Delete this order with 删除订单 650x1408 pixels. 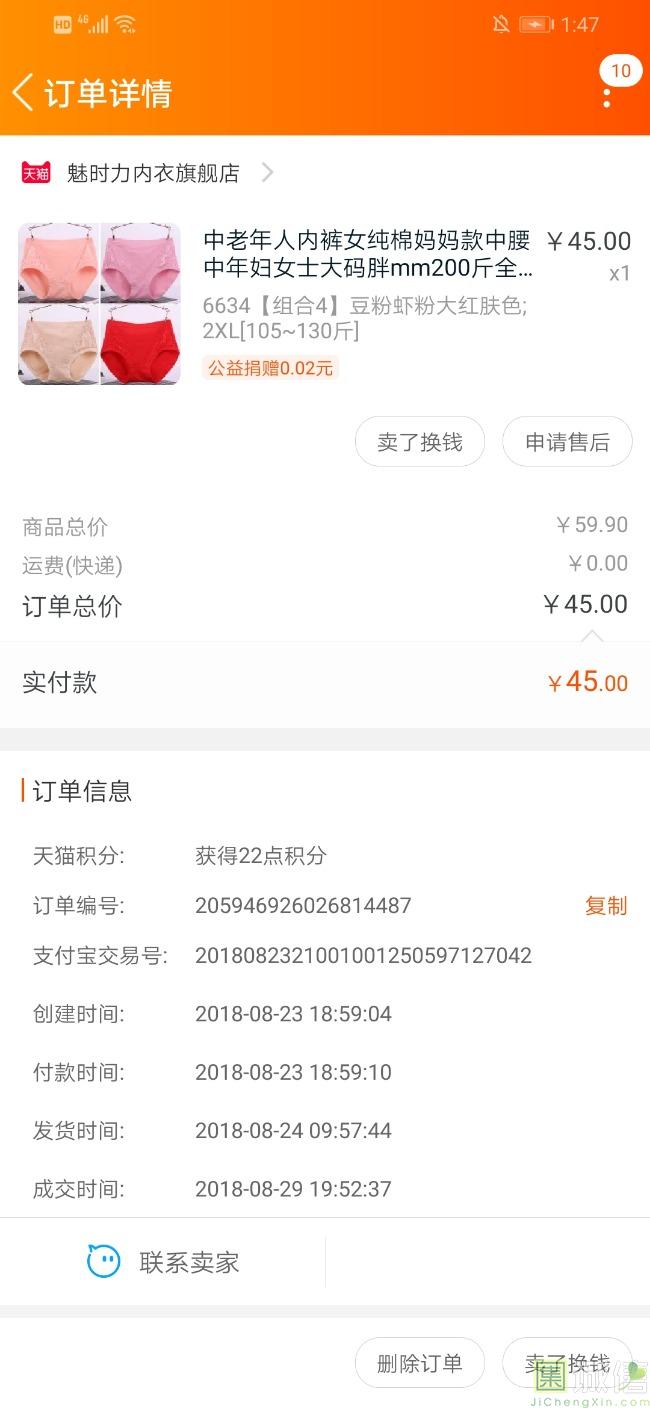tap(420, 1363)
